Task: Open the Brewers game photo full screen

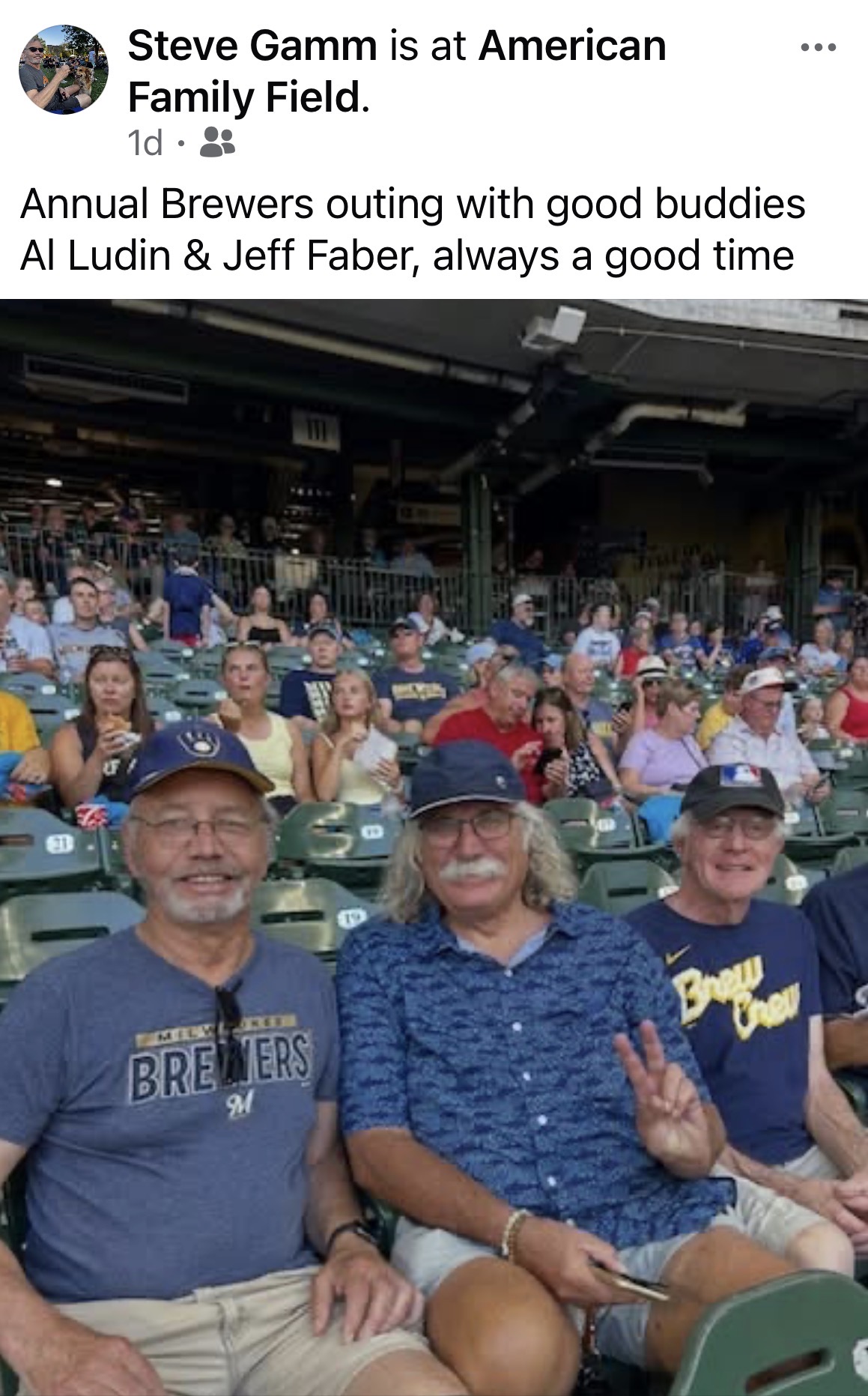Action: tap(434, 847)
